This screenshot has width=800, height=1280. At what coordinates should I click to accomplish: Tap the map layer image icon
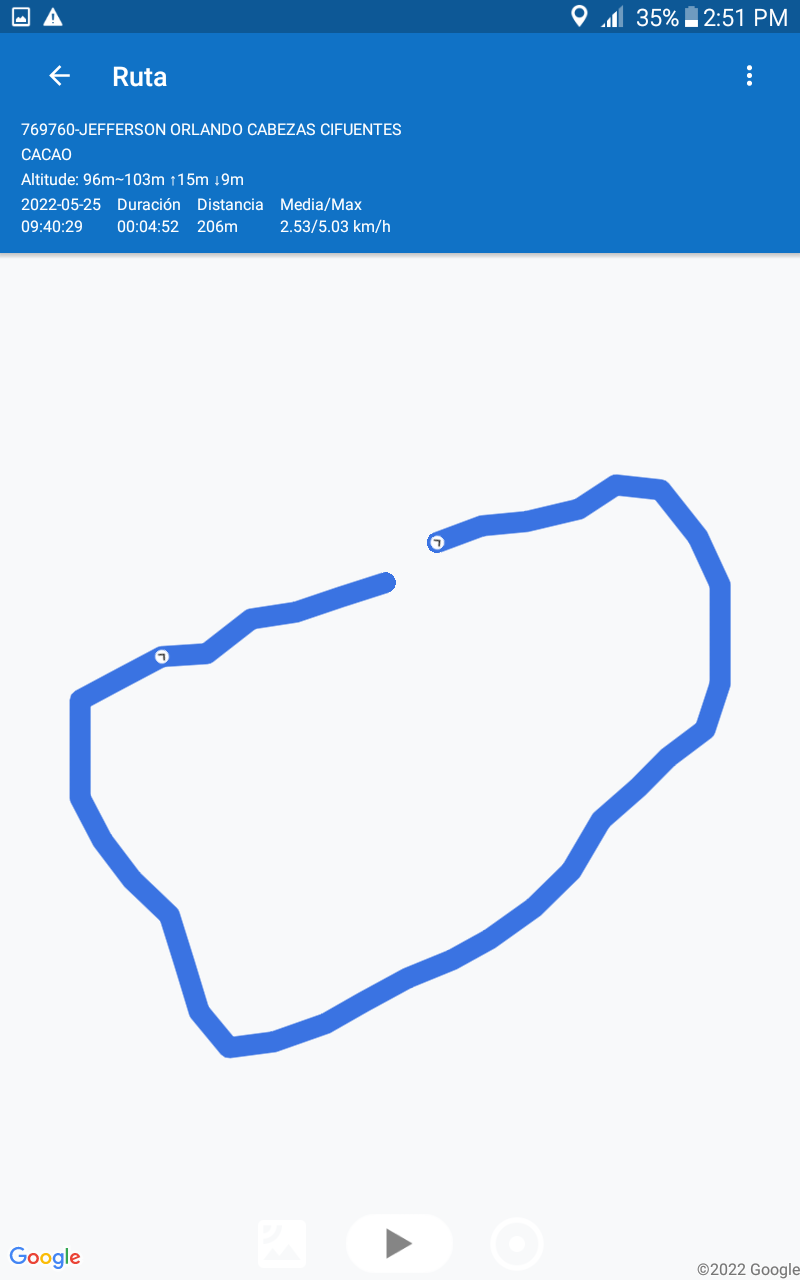coord(282,1244)
